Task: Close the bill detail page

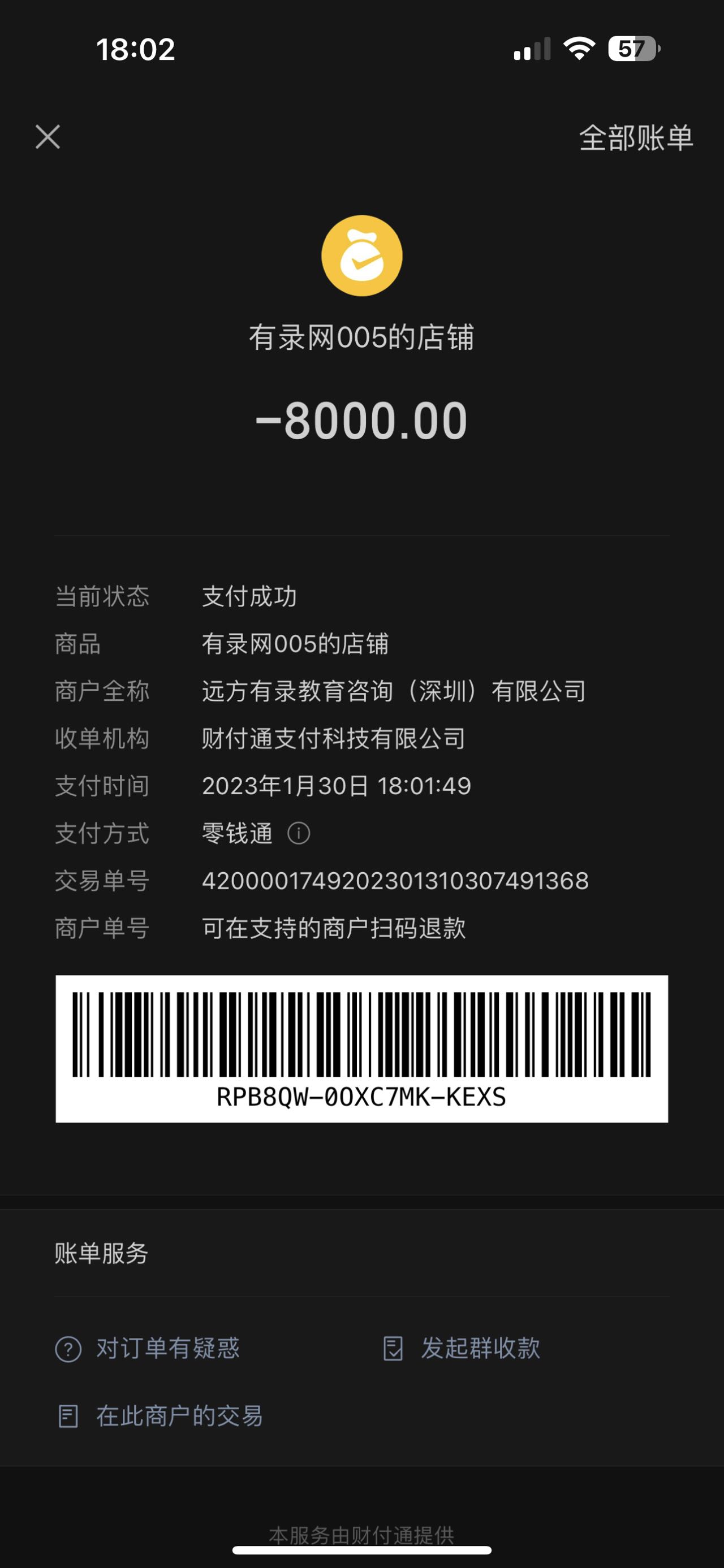Action: (x=48, y=137)
